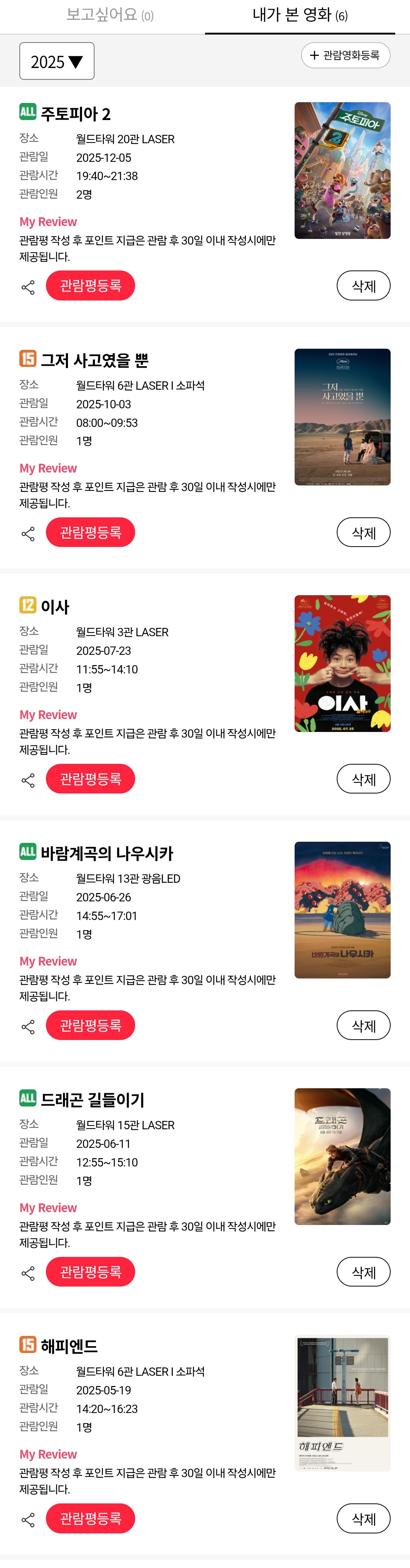Share the 드래곤 길들이기 record

pos(28,1273)
